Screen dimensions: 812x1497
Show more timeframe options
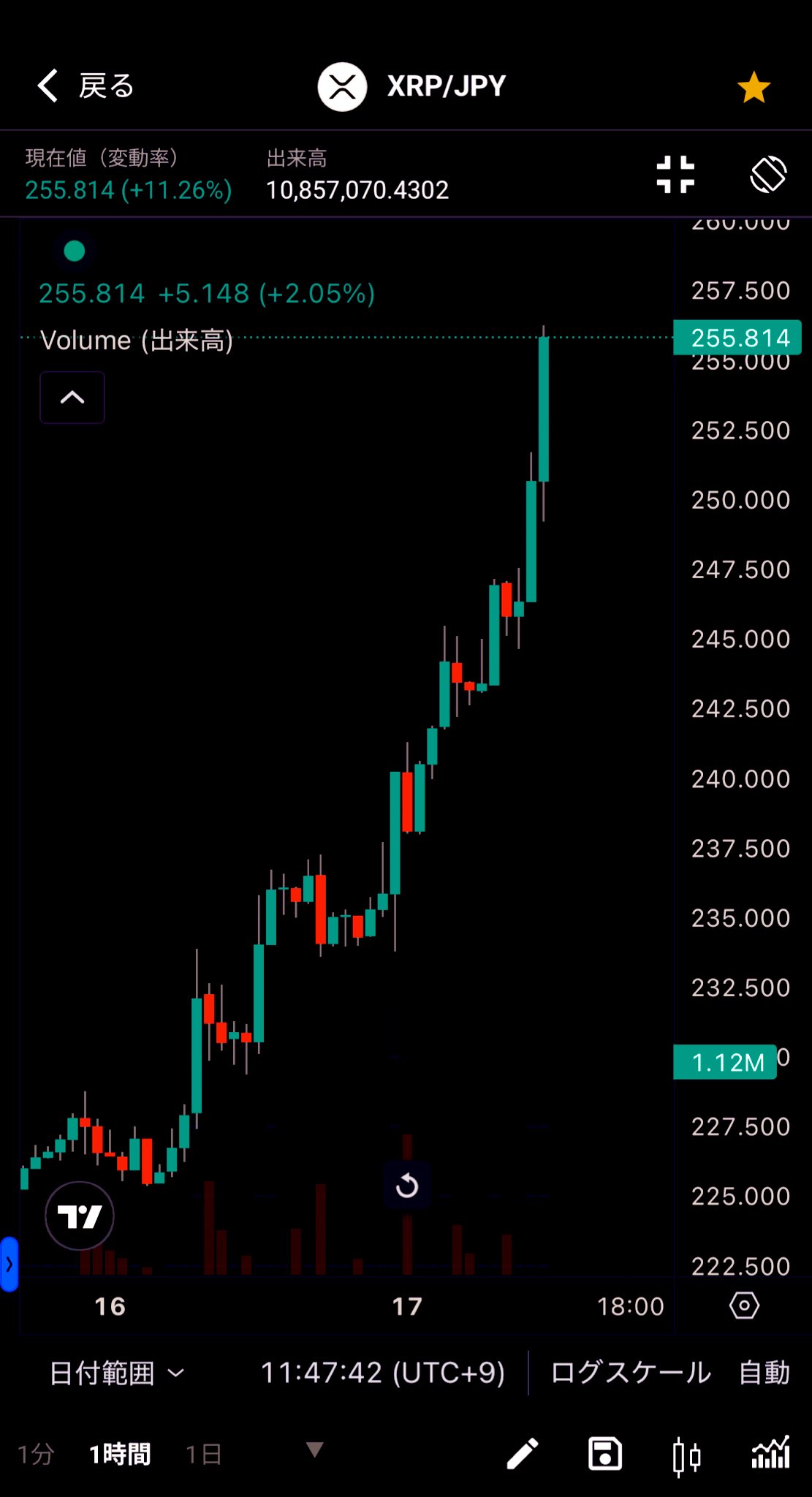314,1450
